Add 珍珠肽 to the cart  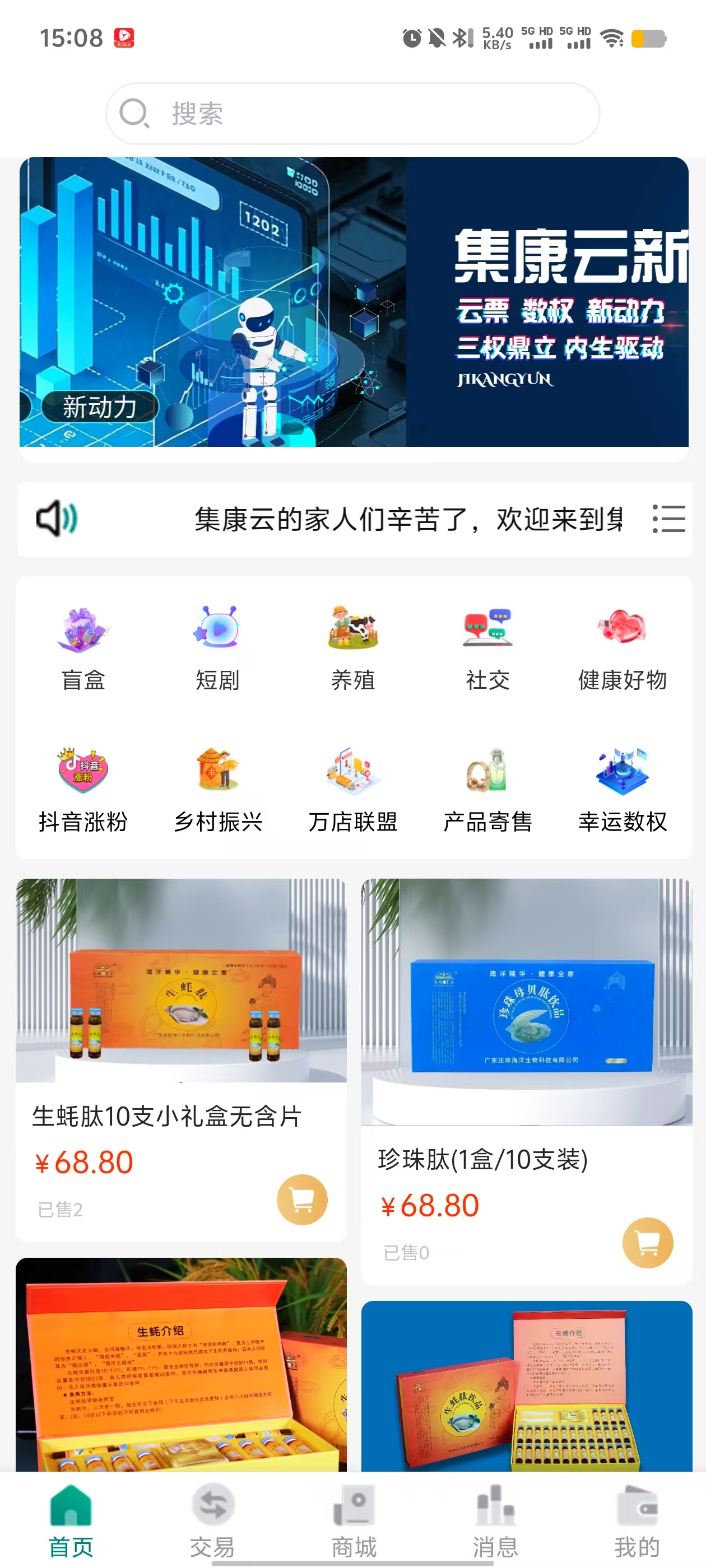tap(648, 1242)
